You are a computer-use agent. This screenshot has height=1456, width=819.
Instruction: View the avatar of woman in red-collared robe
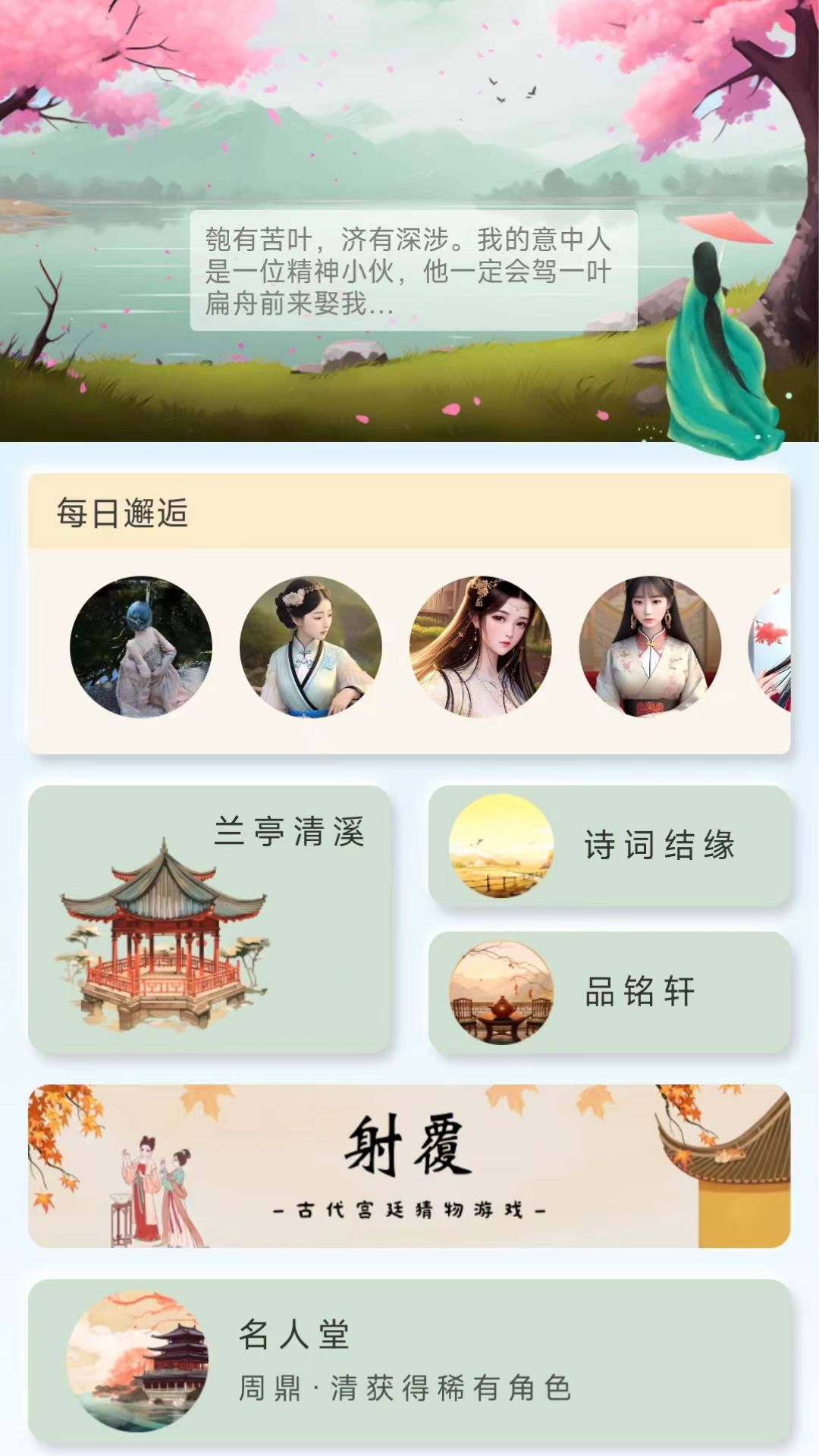tap(651, 647)
